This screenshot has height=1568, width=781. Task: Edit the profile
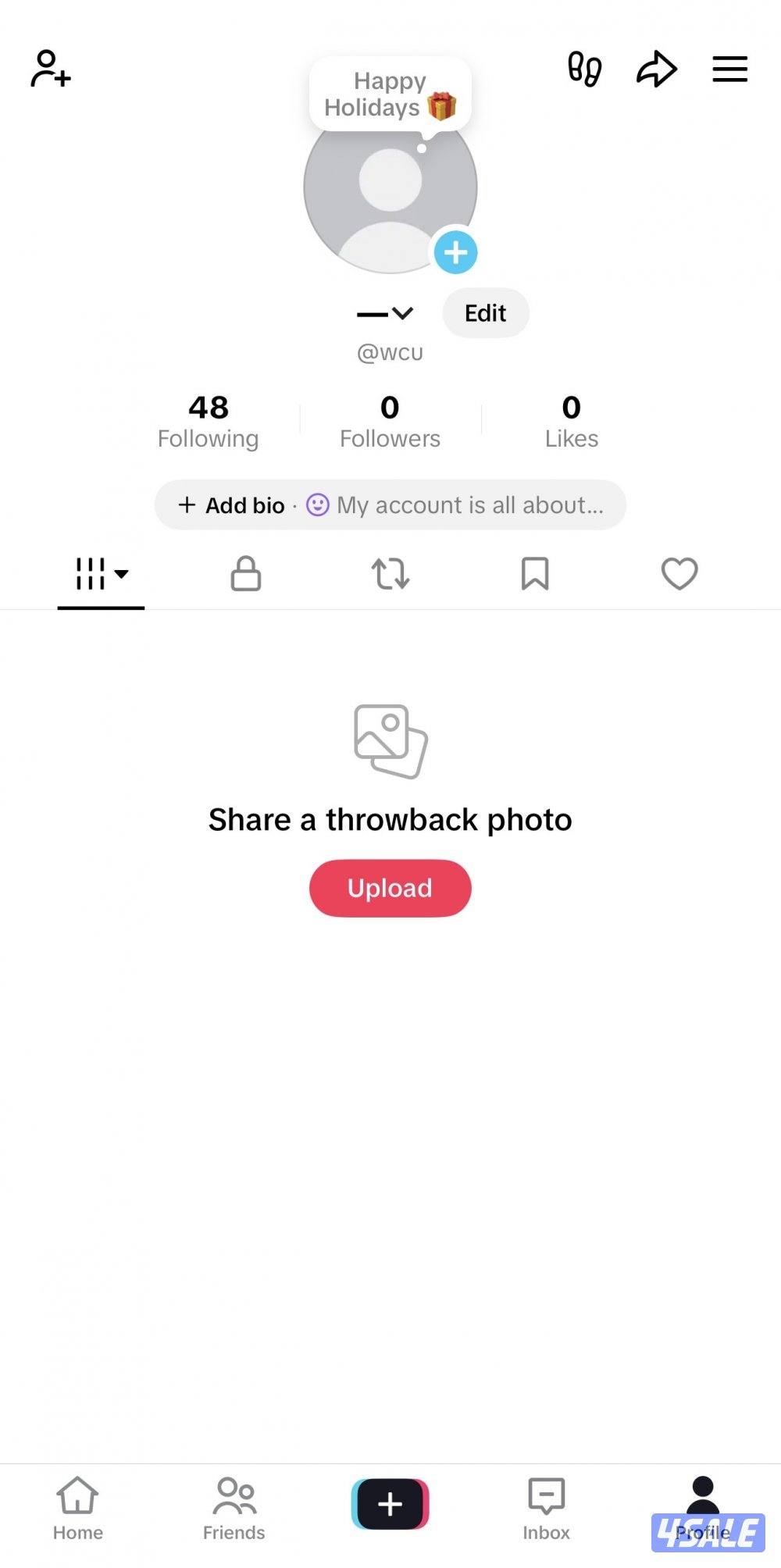[485, 313]
